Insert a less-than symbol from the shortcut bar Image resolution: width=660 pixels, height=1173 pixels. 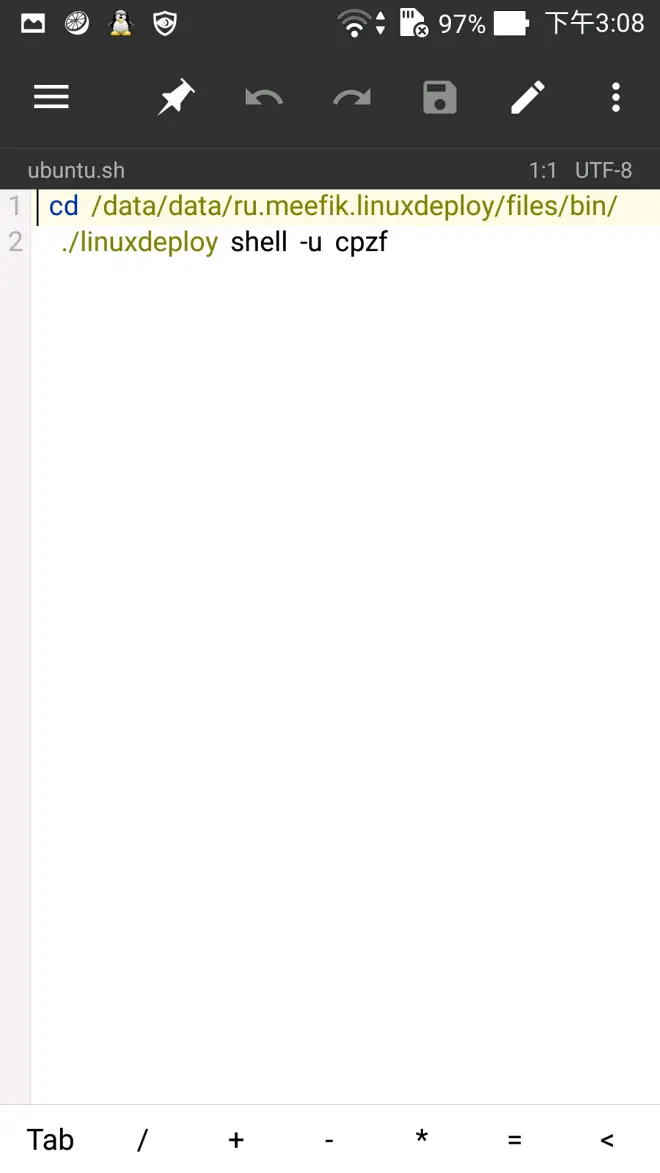(607, 1140)
